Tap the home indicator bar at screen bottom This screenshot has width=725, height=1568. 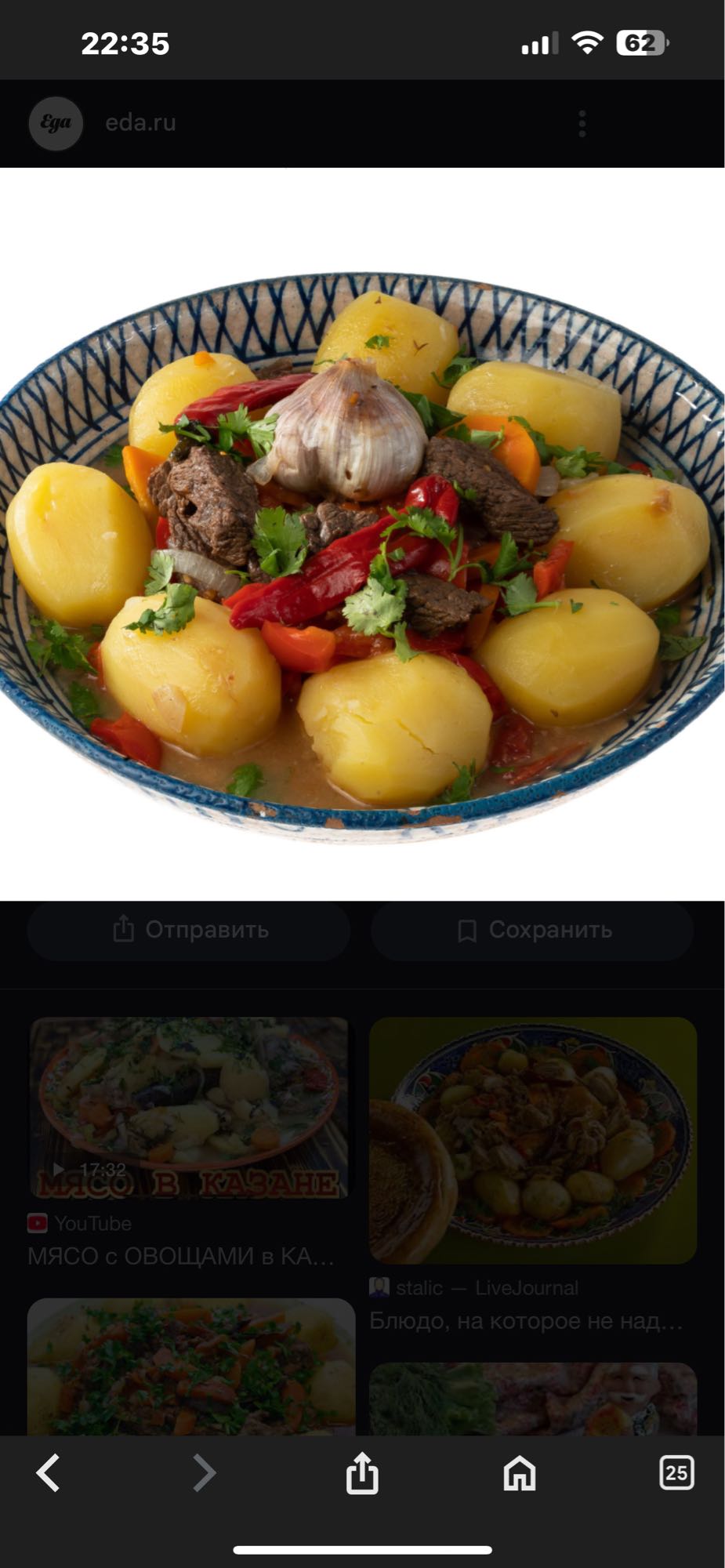(362, 1550)
